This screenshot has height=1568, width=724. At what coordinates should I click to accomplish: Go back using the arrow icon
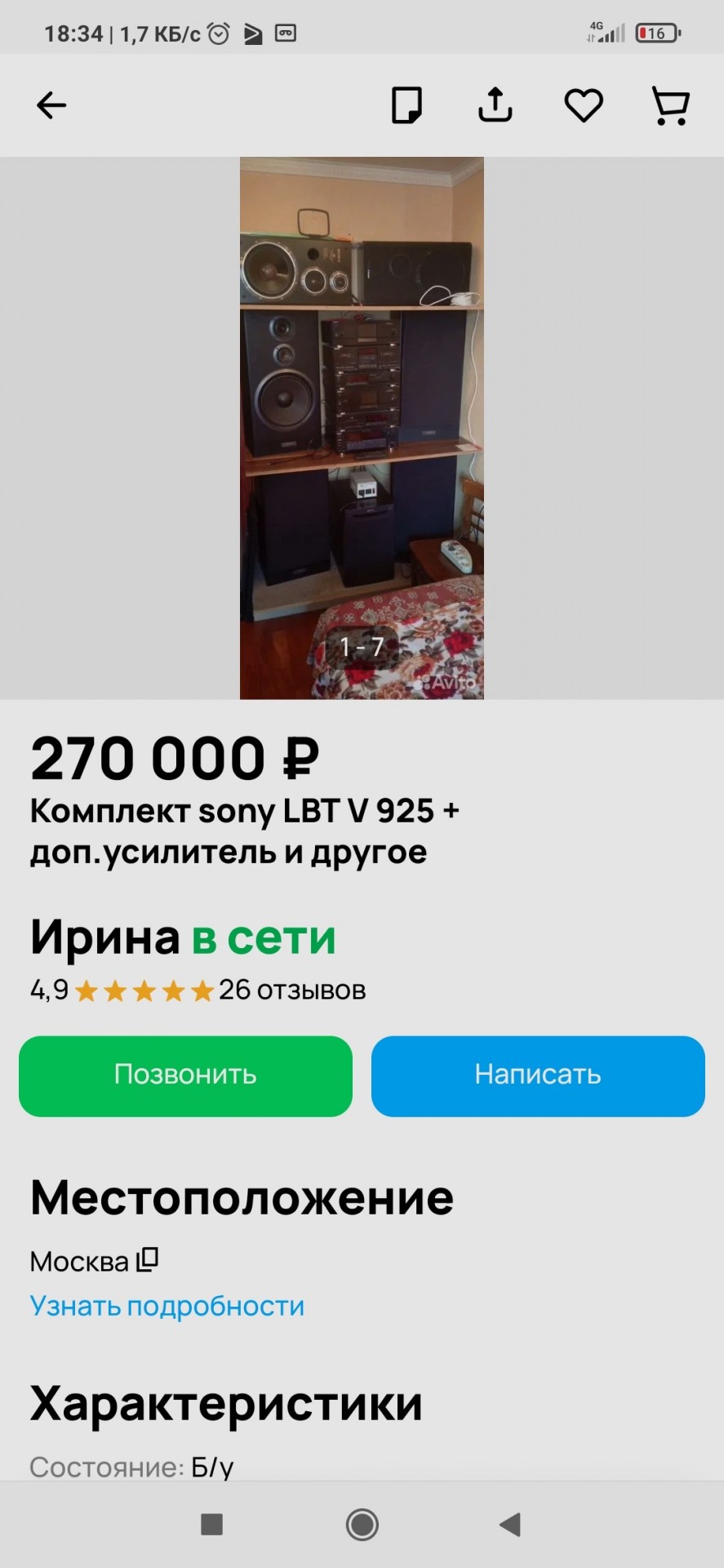pos(51,105)
